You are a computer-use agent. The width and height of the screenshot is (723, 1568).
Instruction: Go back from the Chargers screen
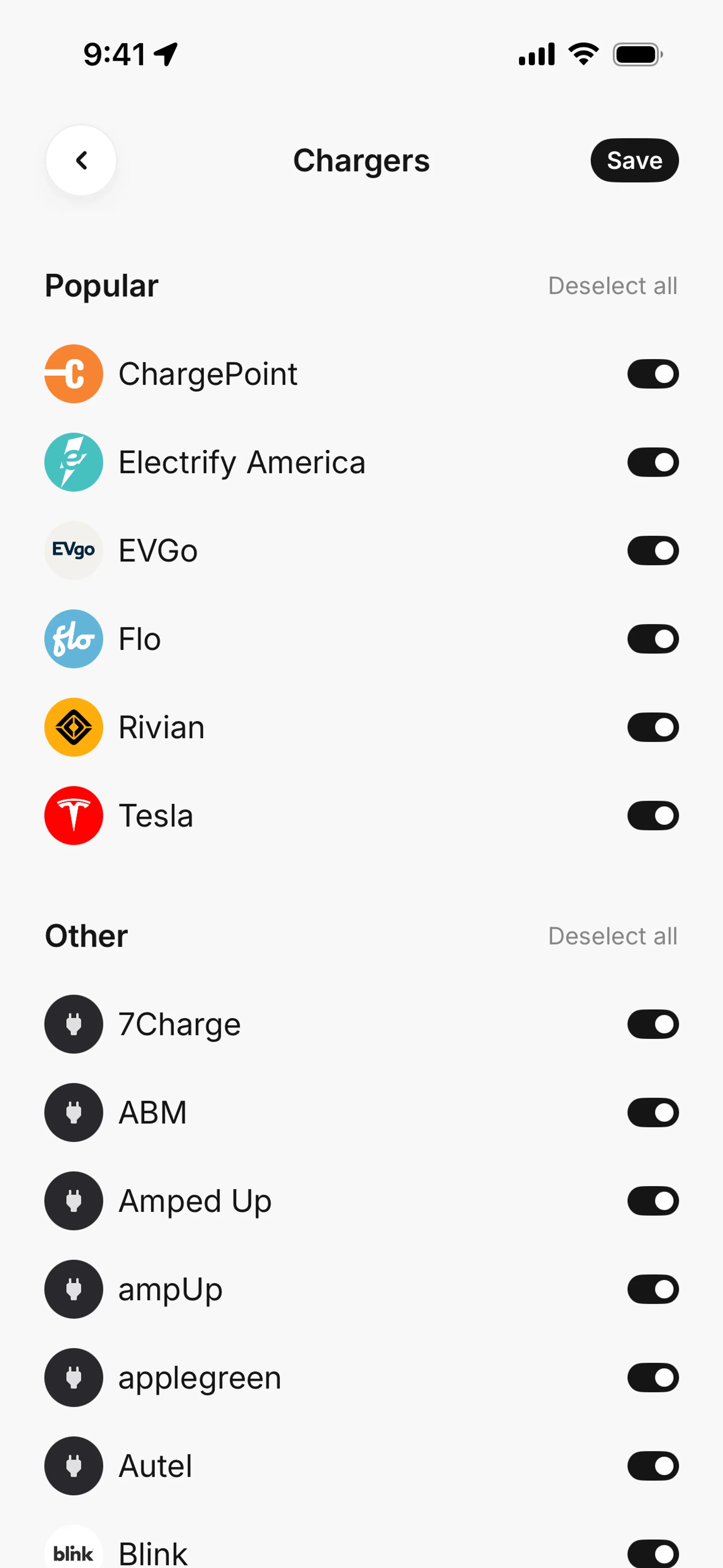(81, 161)
